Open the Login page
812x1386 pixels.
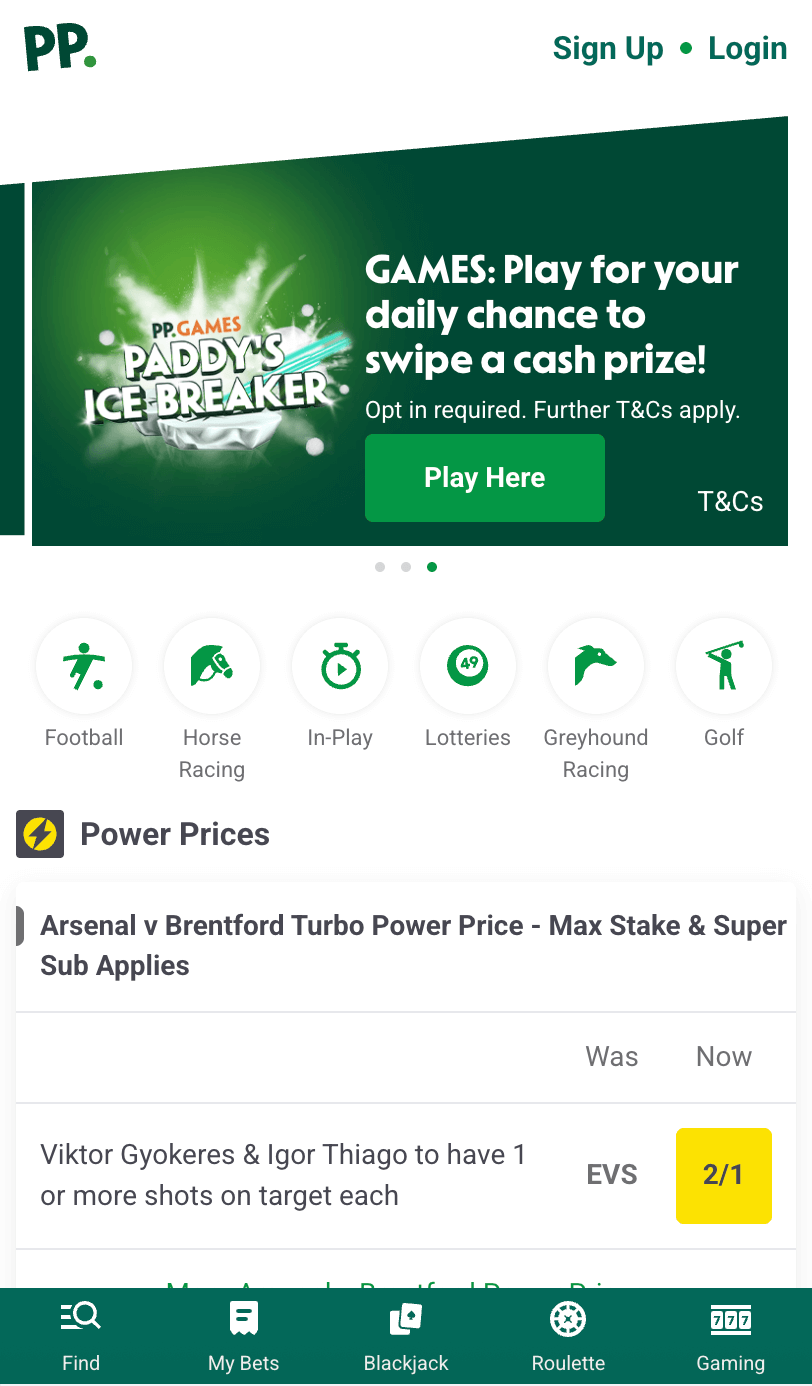pos(747,48)
